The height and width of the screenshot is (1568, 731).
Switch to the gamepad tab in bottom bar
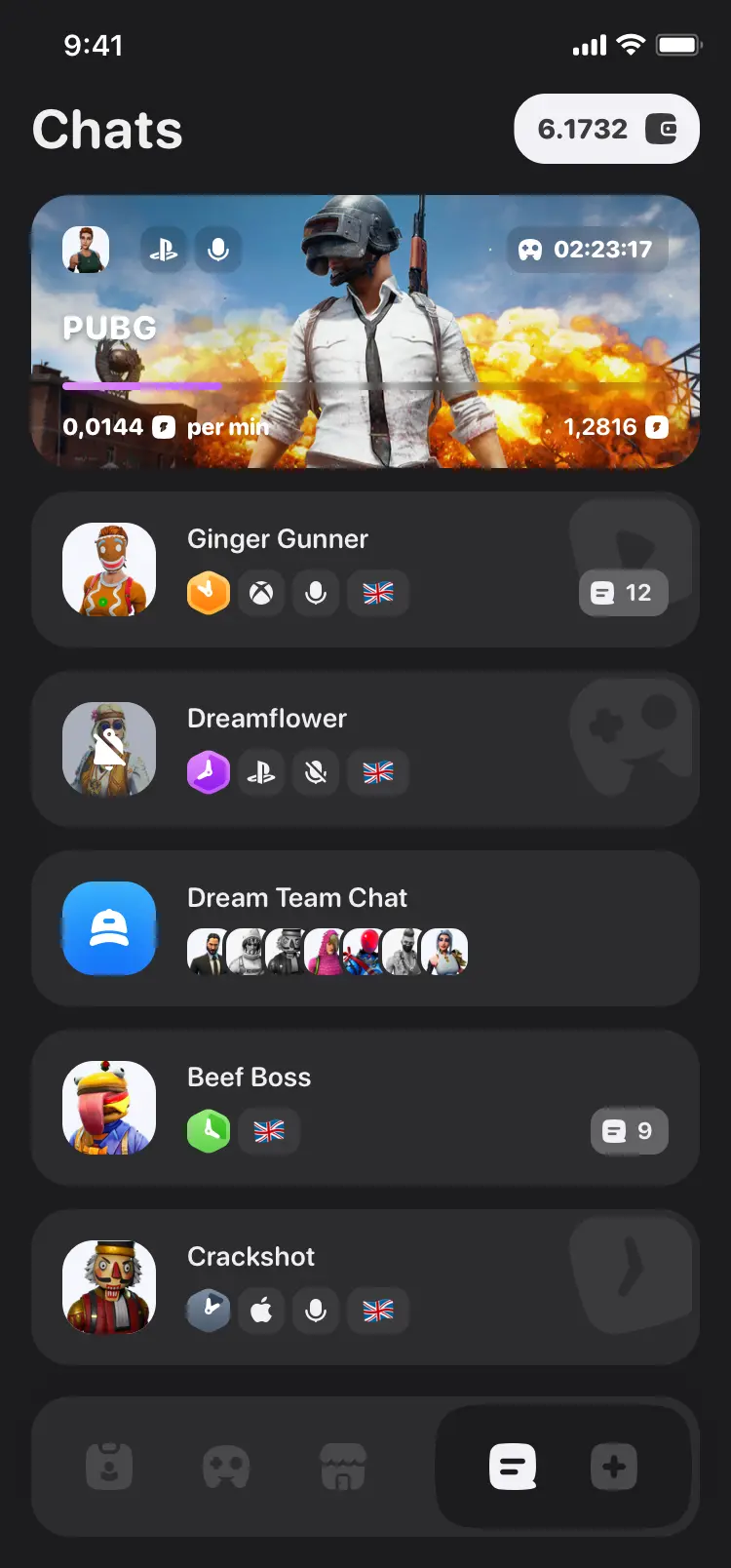226,1467
